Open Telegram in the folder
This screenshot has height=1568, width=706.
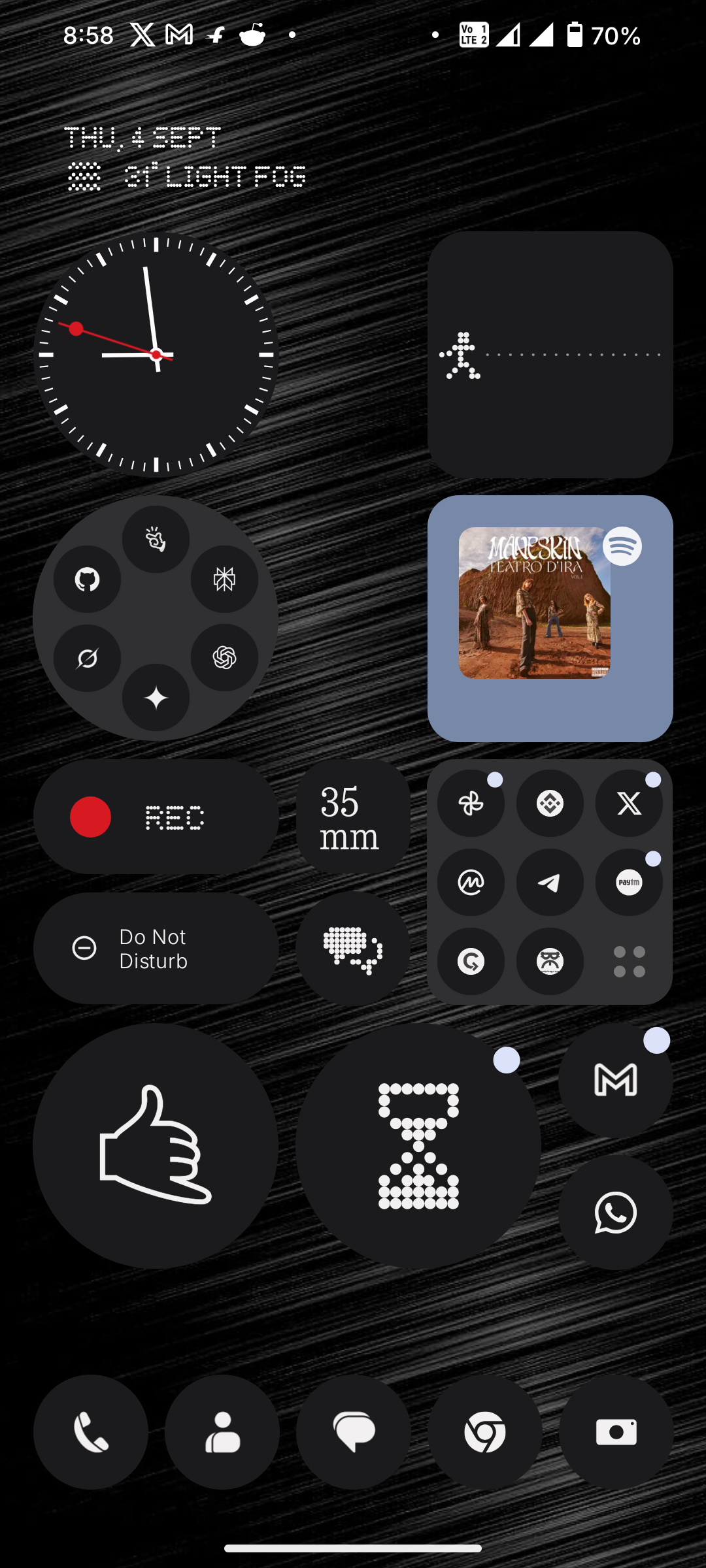[x=550, y=883]
